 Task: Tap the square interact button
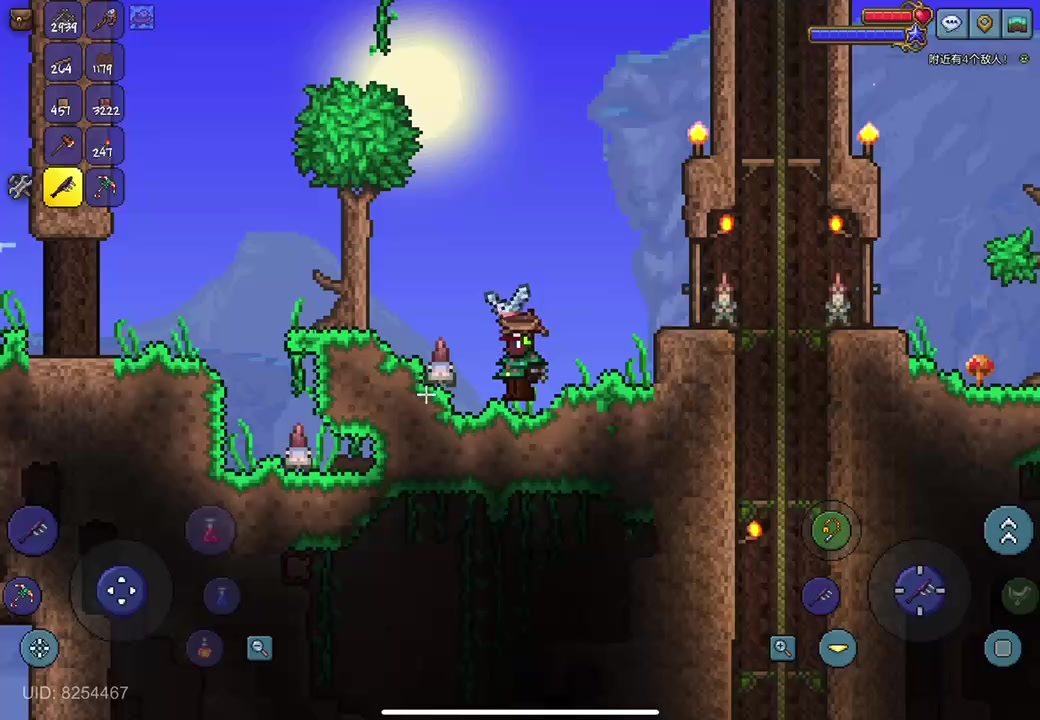(1002, 648)
